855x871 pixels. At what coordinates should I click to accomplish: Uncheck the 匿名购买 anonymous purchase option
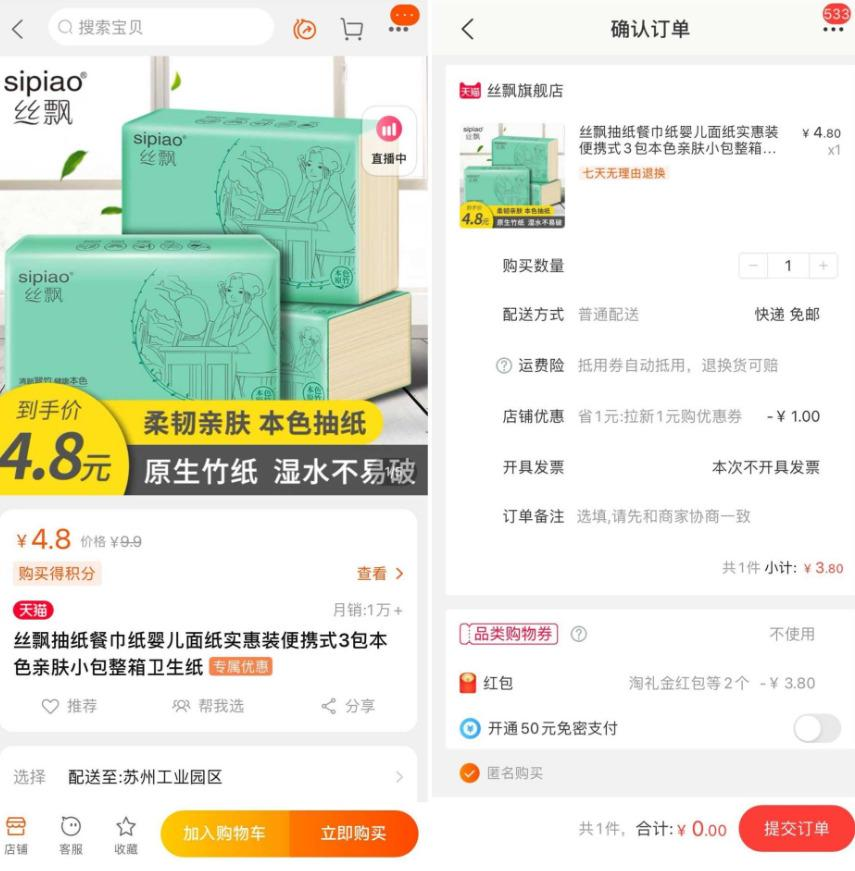pyautogui.click(x=469, y=773)
